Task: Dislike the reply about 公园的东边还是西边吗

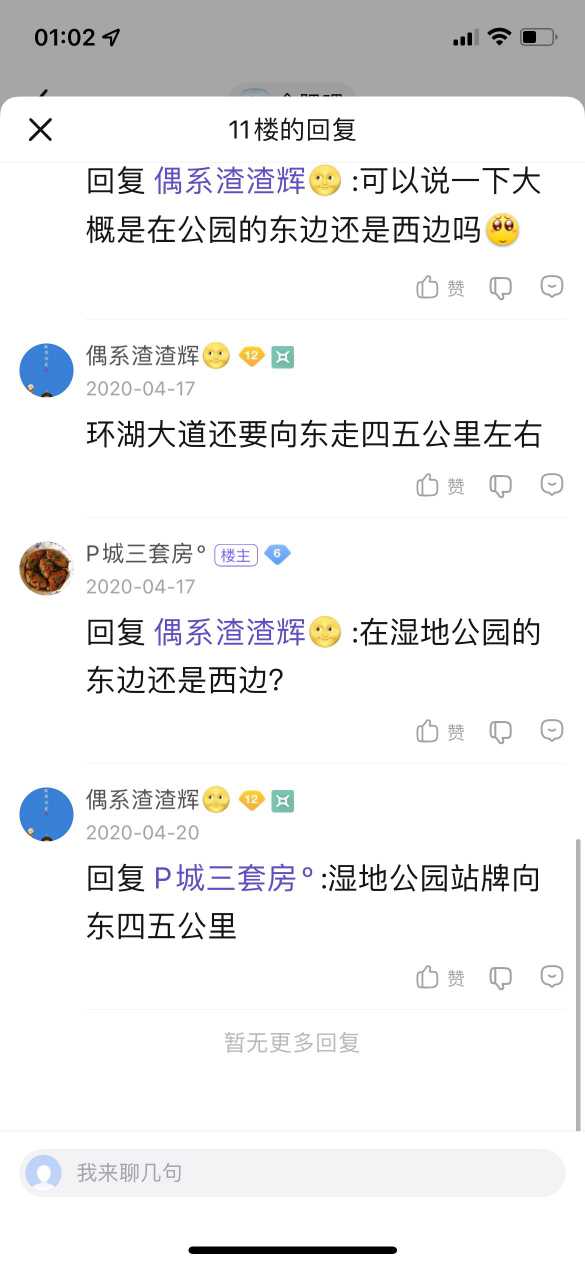Action: coord(501,288)
